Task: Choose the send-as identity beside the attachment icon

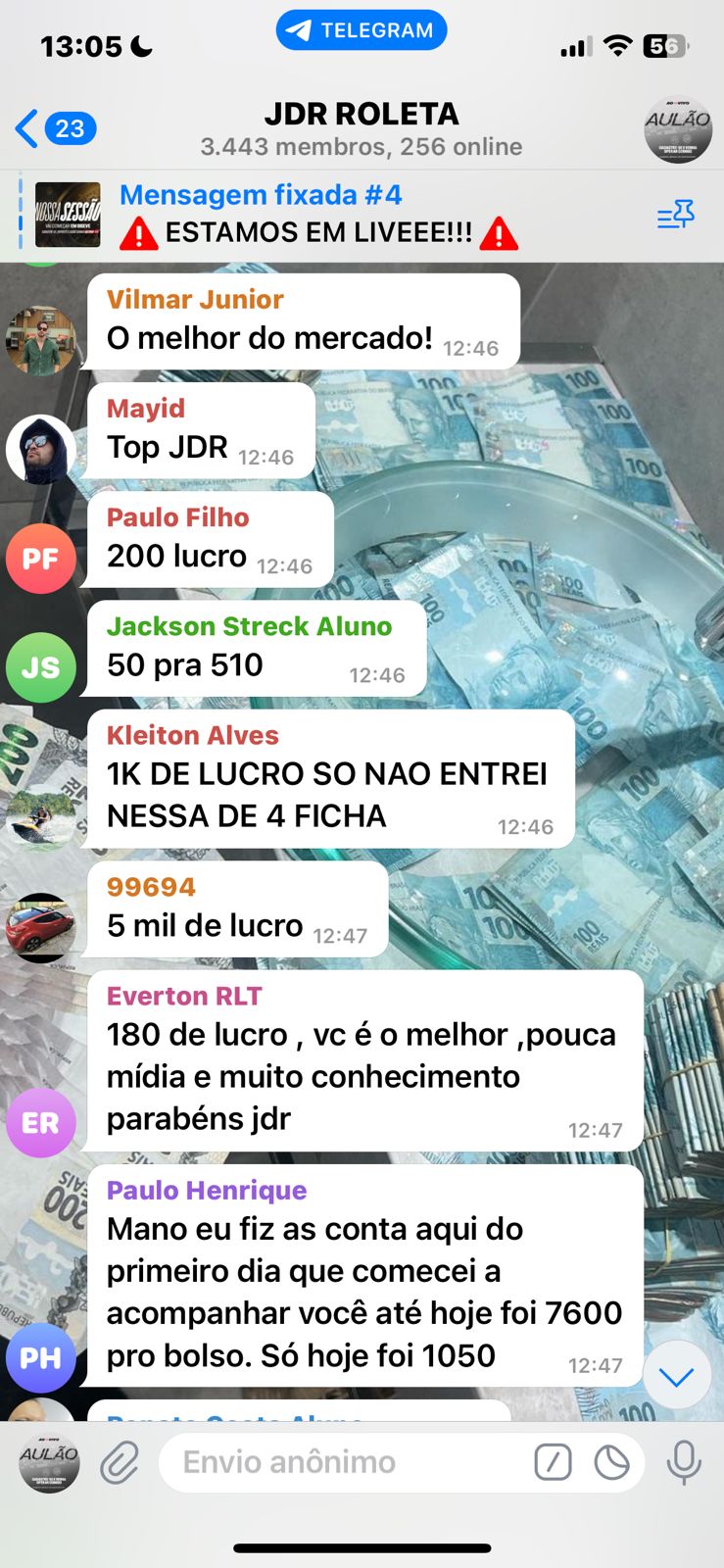Action: (49, 1463)
